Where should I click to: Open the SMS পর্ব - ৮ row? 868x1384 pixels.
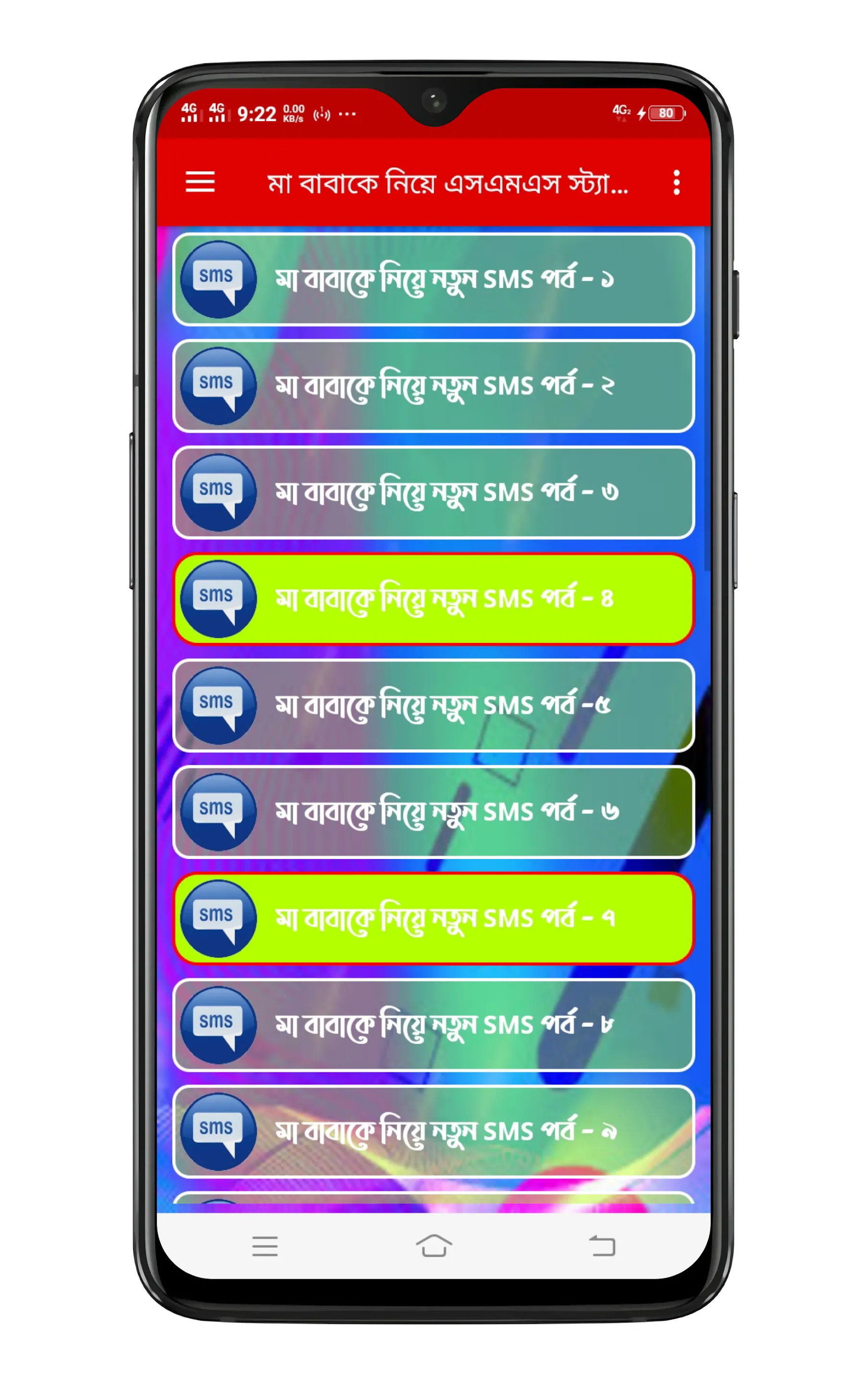[434, 1025]
